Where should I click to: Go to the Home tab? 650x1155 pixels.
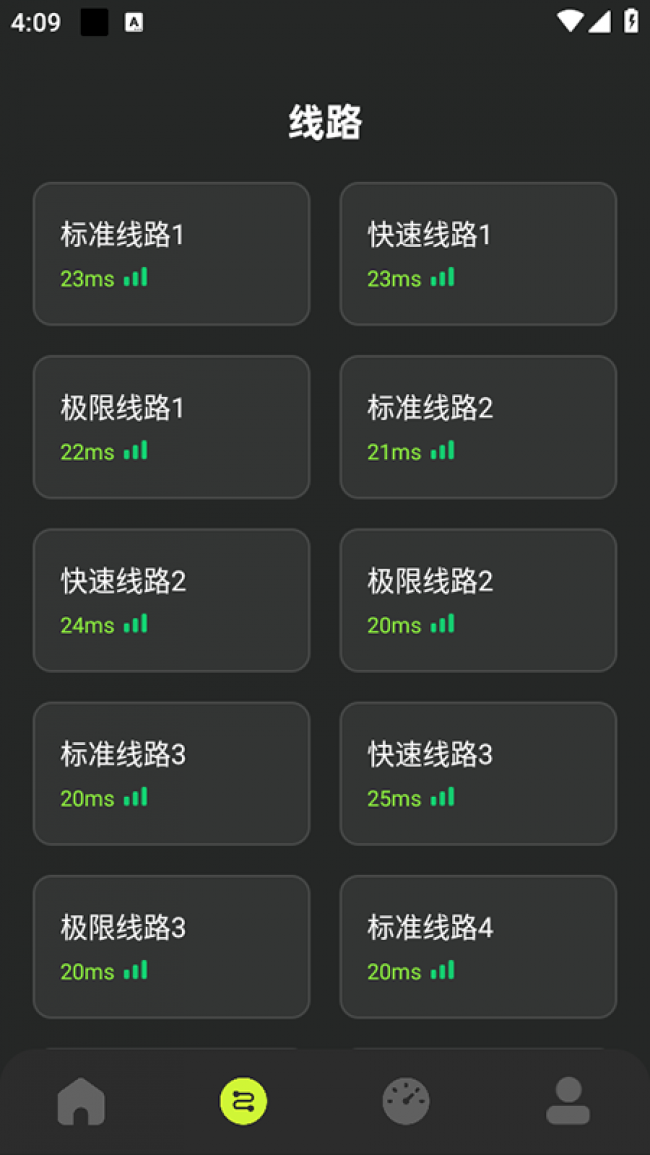(81, 1102)
